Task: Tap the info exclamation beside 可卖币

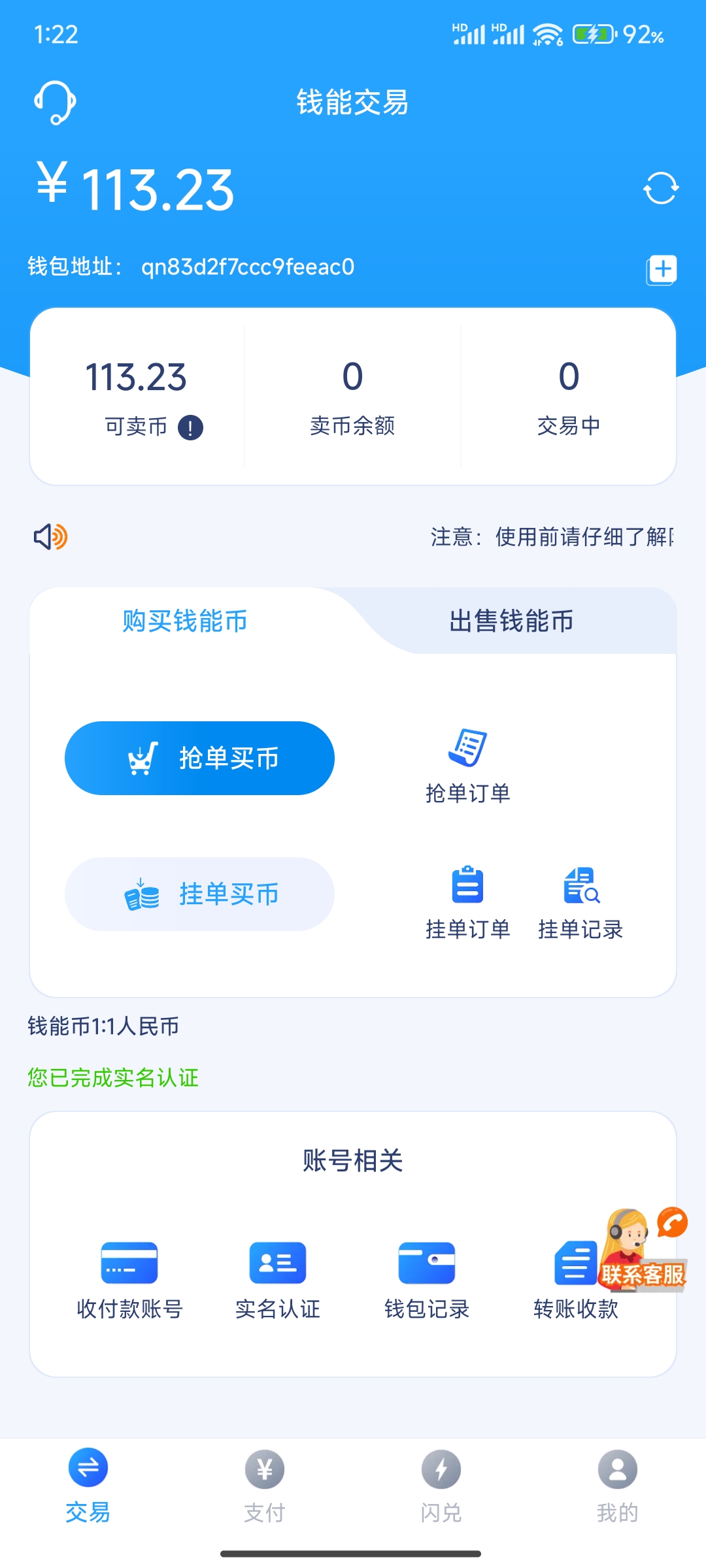Action: click(x=190, y=427)
